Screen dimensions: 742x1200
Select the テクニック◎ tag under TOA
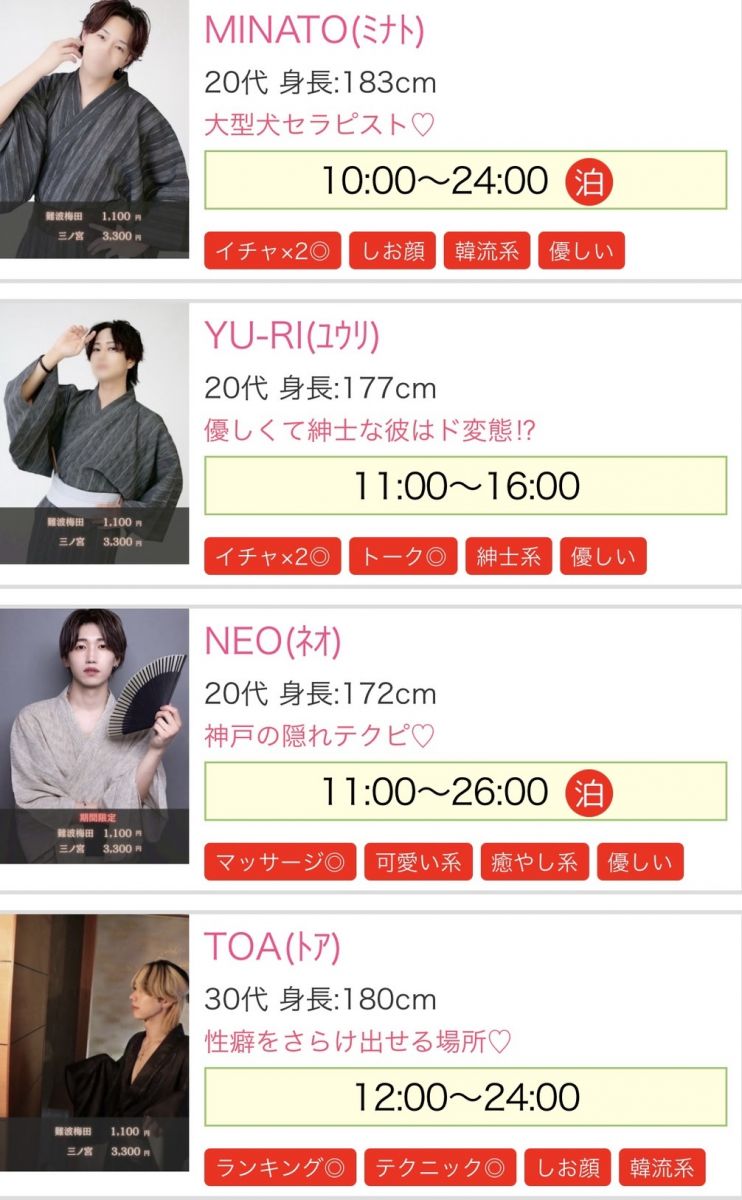pyautogui.click(x=440, y=1168)
